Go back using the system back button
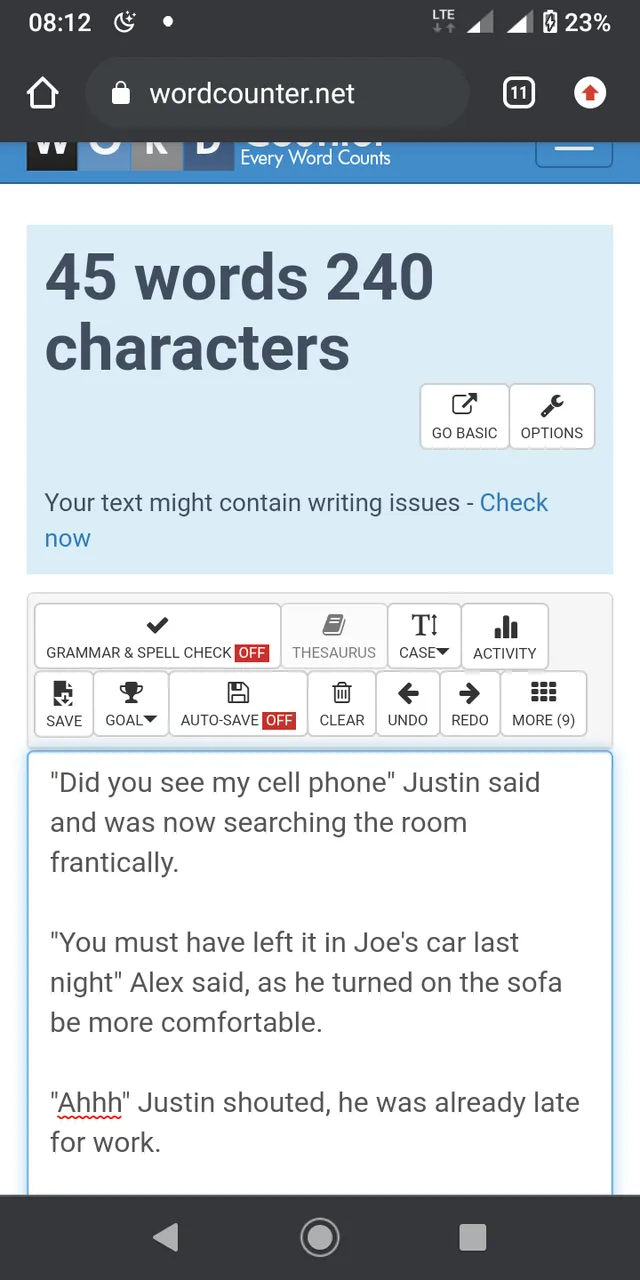The height and width of the screenshot is (1280, 640). 166,1238
